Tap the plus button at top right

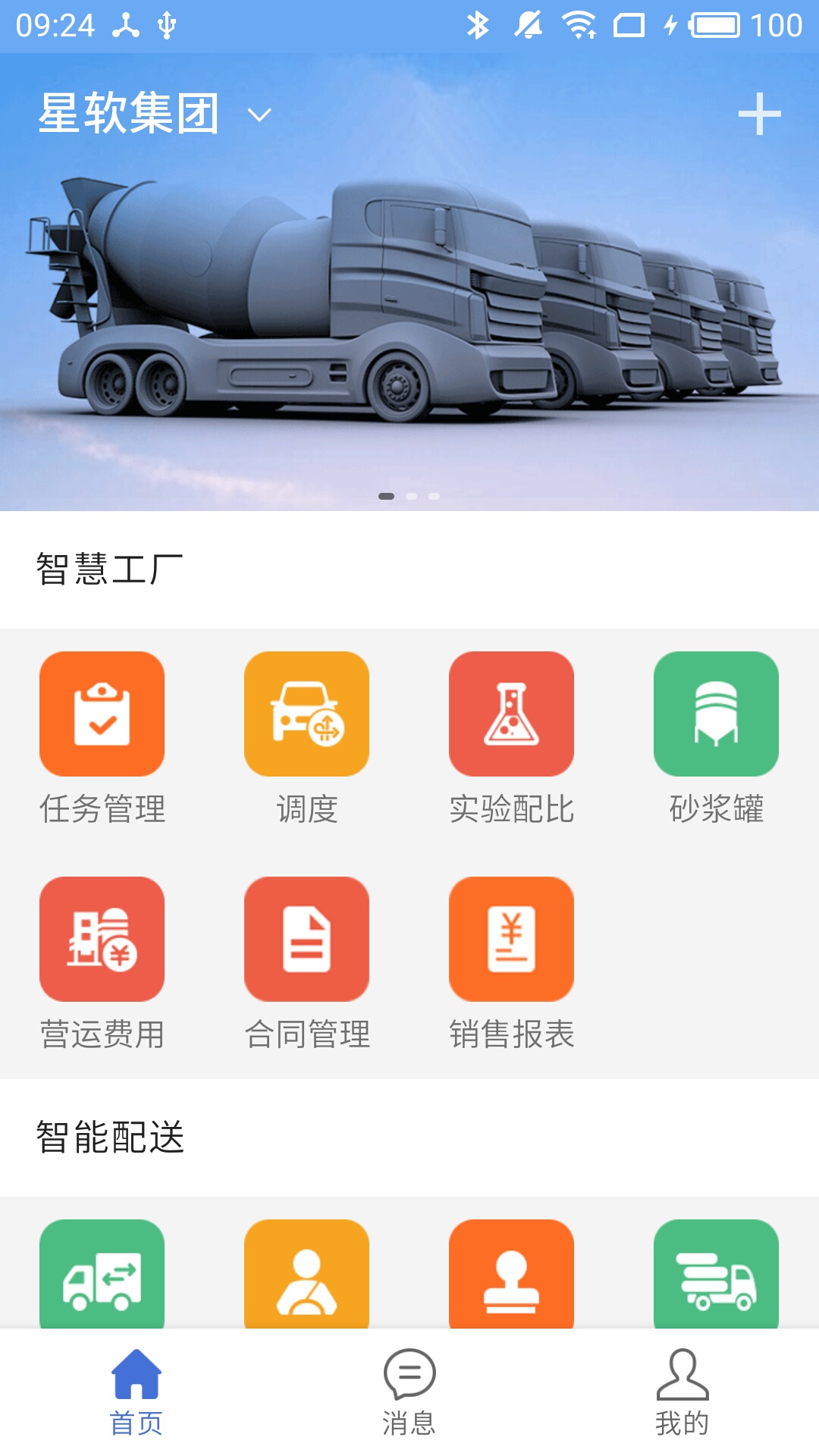pyautogui.click(x=760, y=114)
